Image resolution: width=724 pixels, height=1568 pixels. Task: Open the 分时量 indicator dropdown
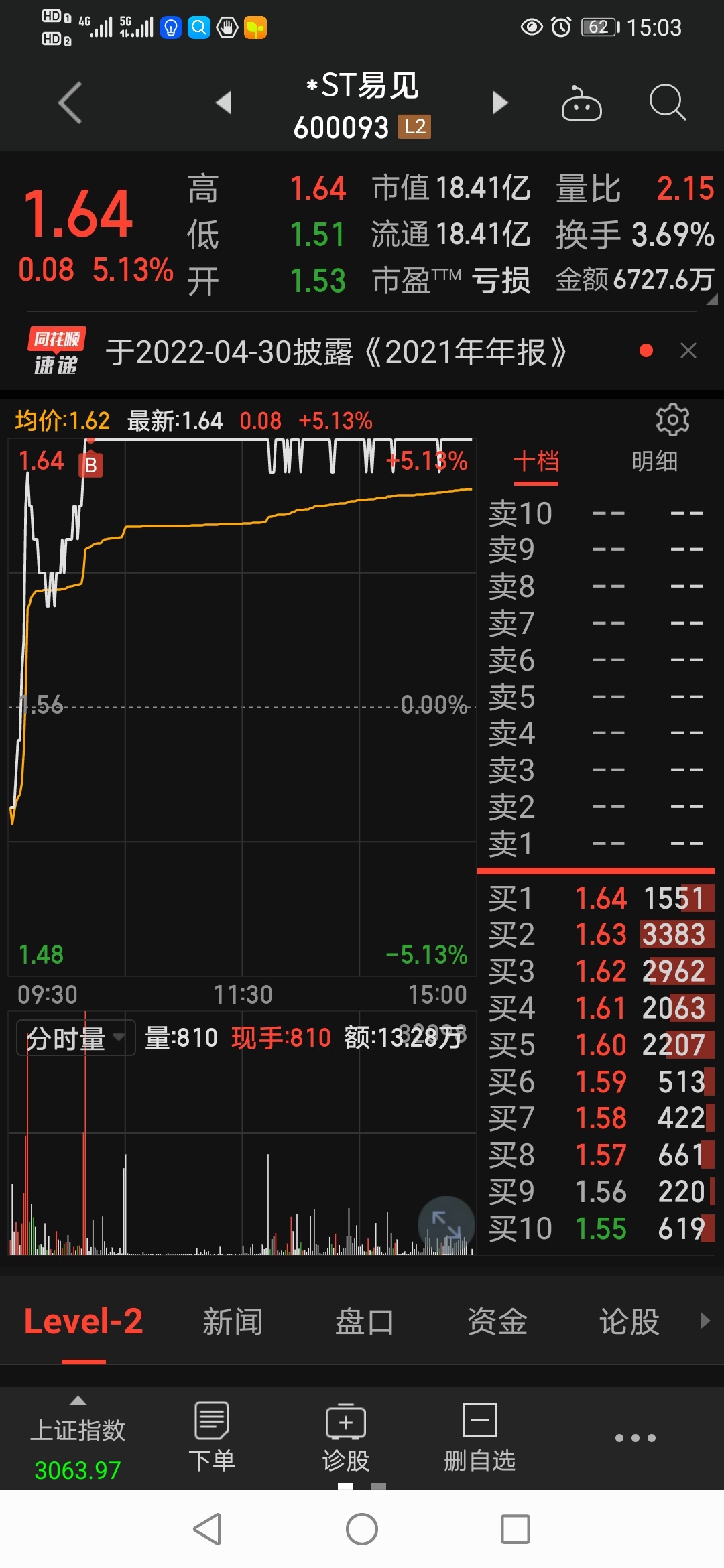76,1038
